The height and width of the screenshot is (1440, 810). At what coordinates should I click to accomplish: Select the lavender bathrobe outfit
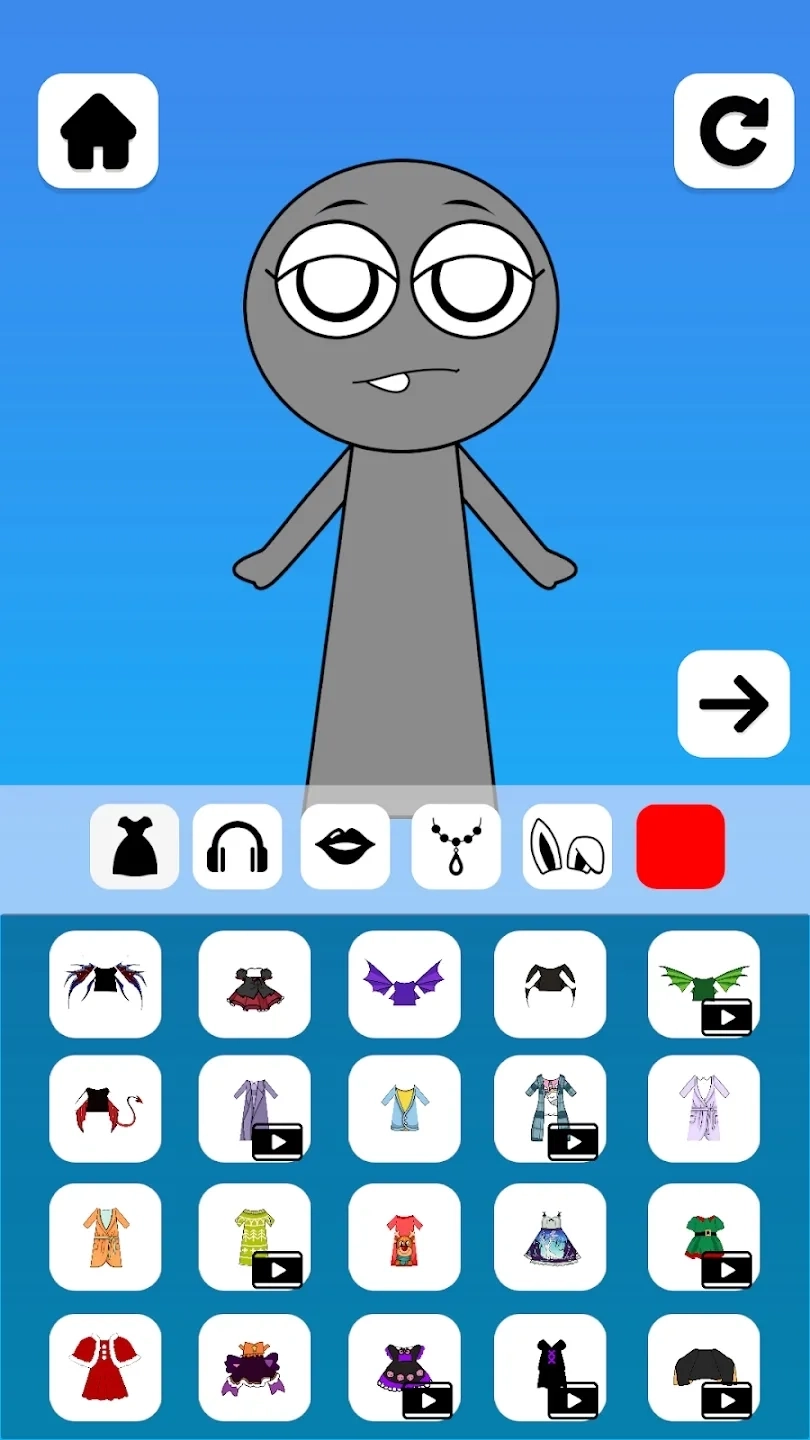click(x=704, y=1109)
